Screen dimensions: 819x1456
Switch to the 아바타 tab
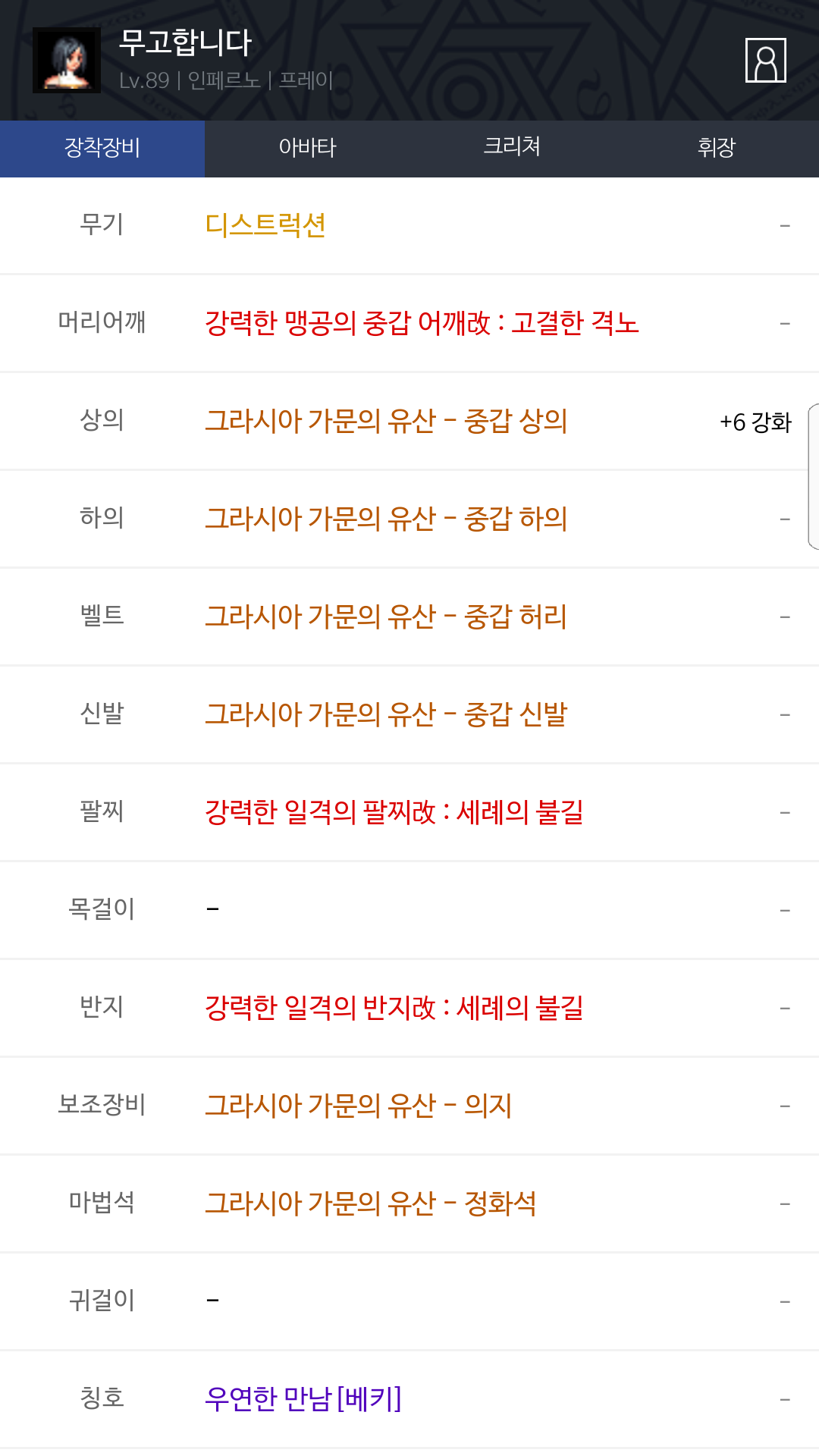tap(307, 149)
